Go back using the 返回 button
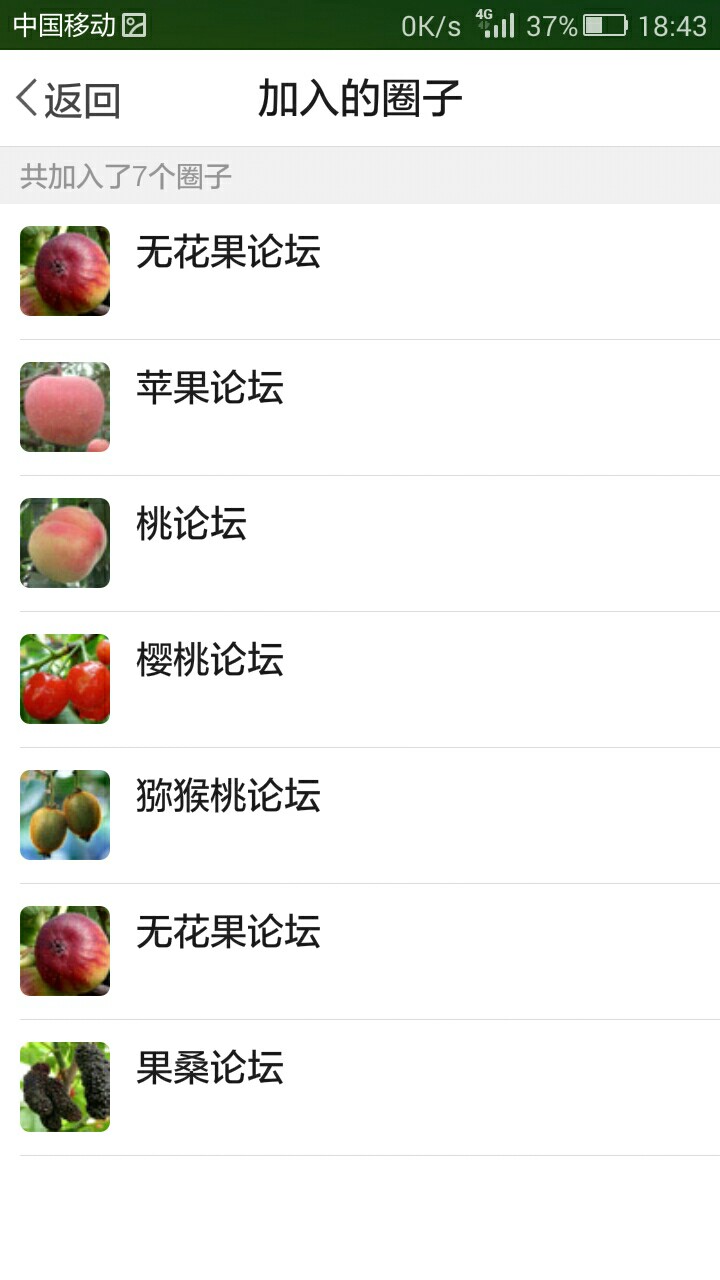The height and width of the screenshot is (1280, 720). (x=68, y=99)
